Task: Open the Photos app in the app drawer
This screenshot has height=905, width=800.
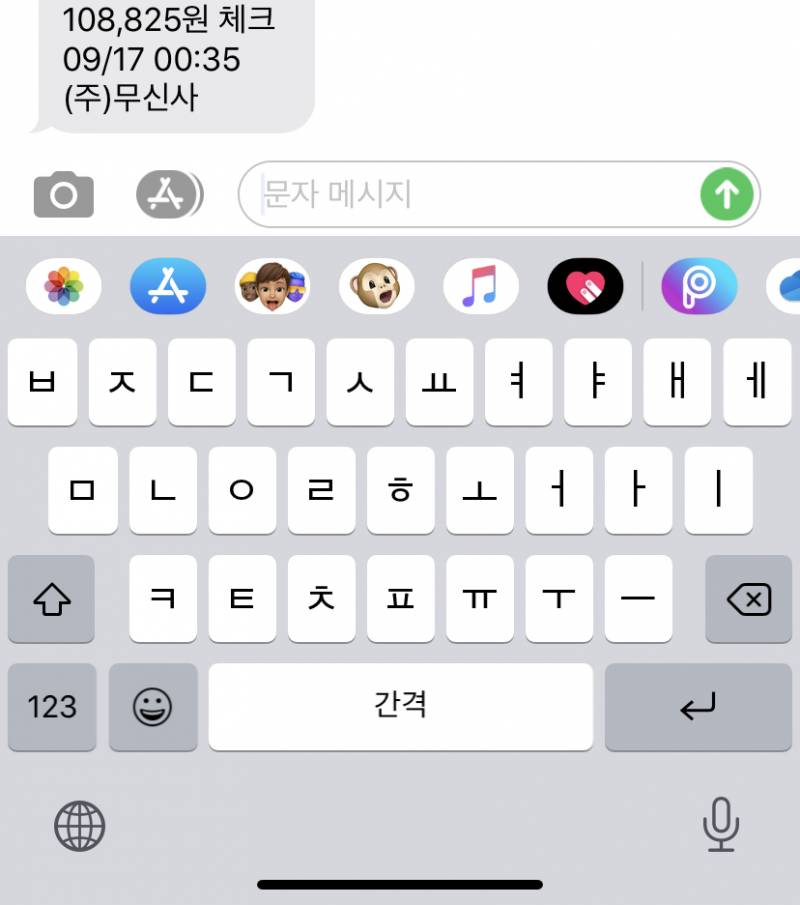Action: (63, 286)
